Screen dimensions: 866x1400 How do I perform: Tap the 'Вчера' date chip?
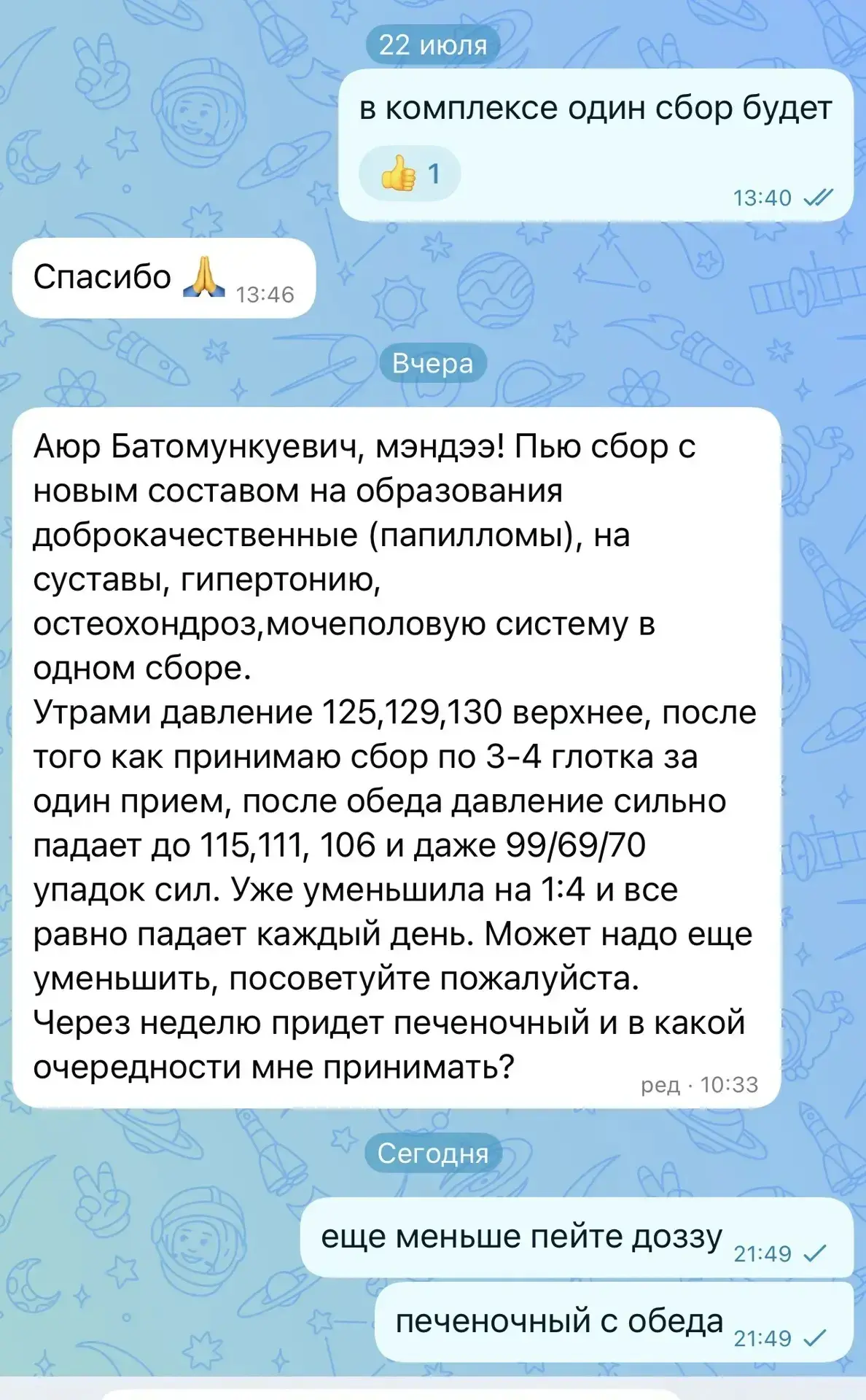(x=433, y=363)
